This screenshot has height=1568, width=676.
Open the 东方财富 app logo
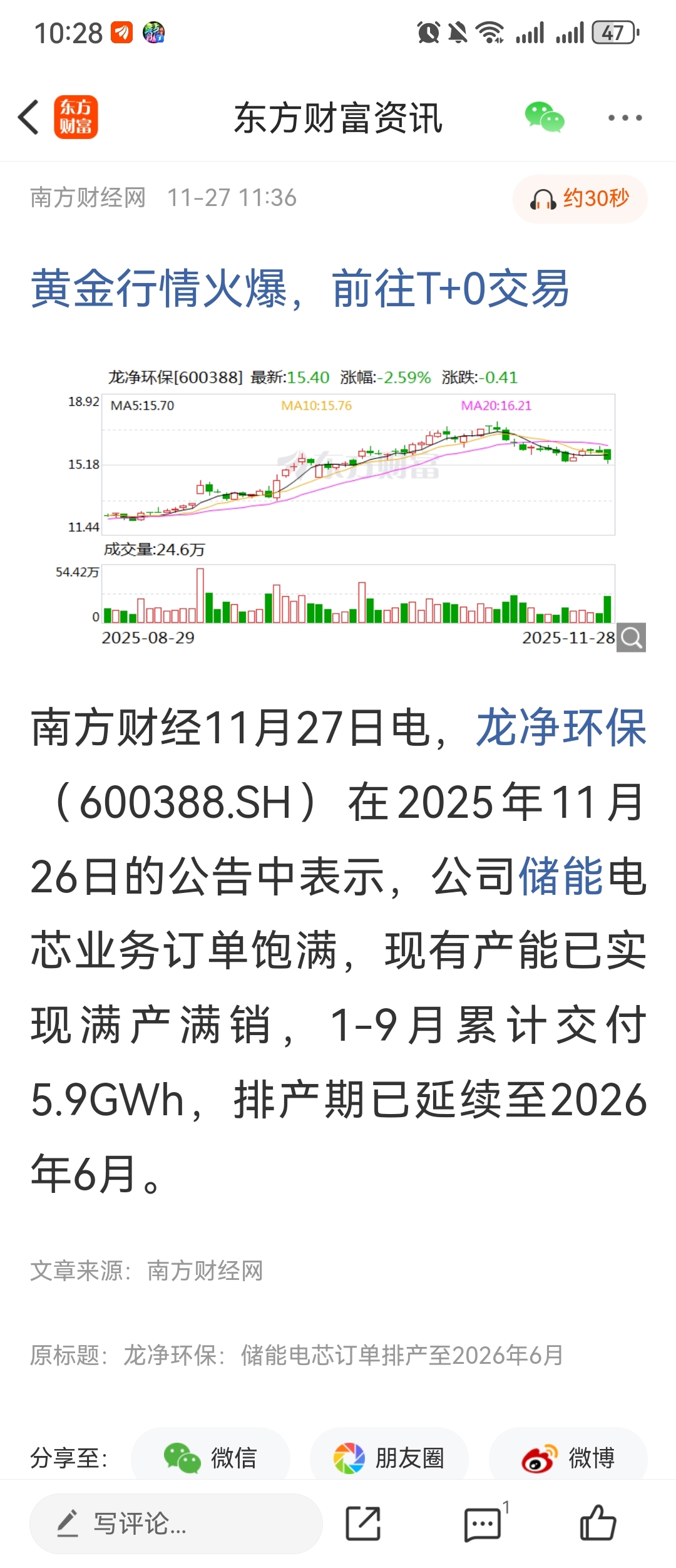pyautogui.click(x=76, y=117)
